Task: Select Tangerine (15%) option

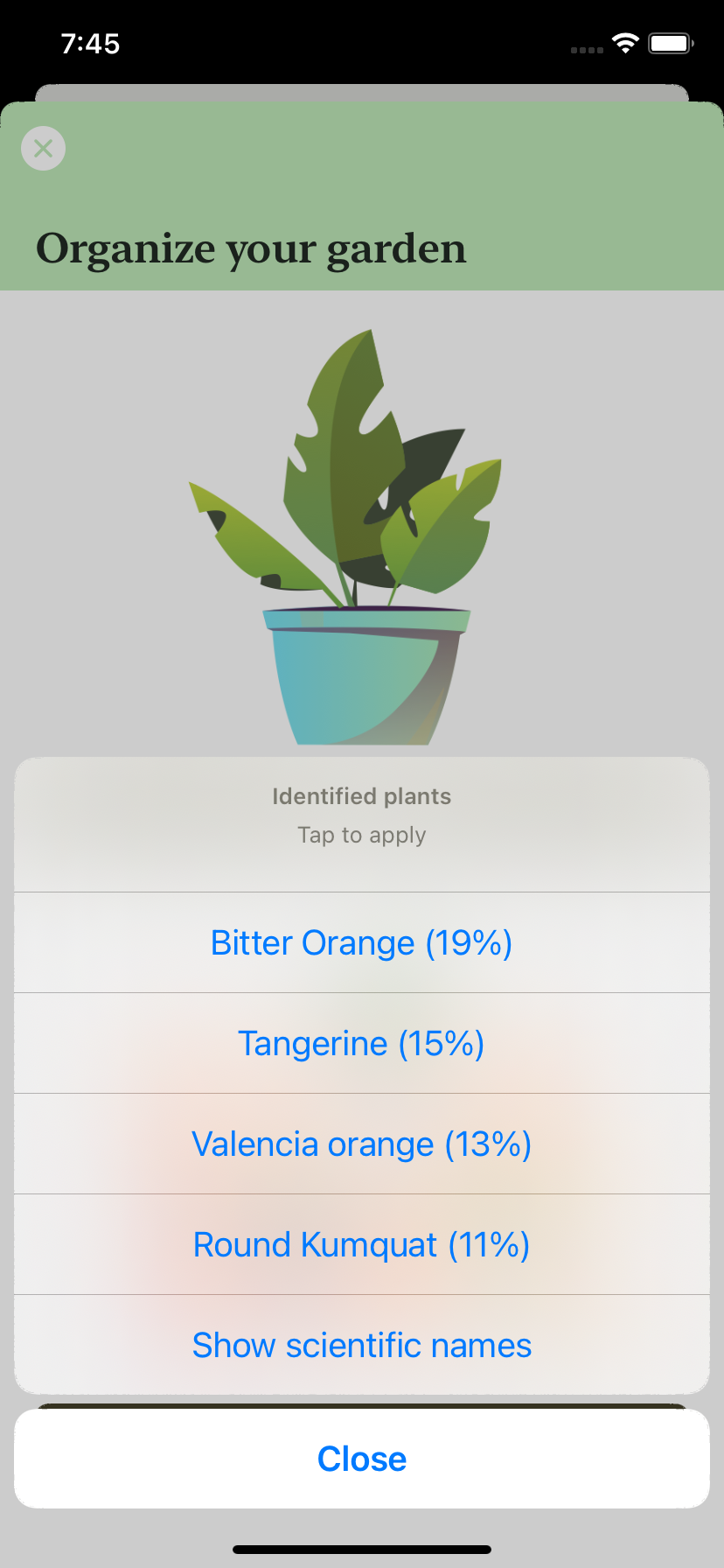Action: pyautogui.click(x=362, y=1043)
